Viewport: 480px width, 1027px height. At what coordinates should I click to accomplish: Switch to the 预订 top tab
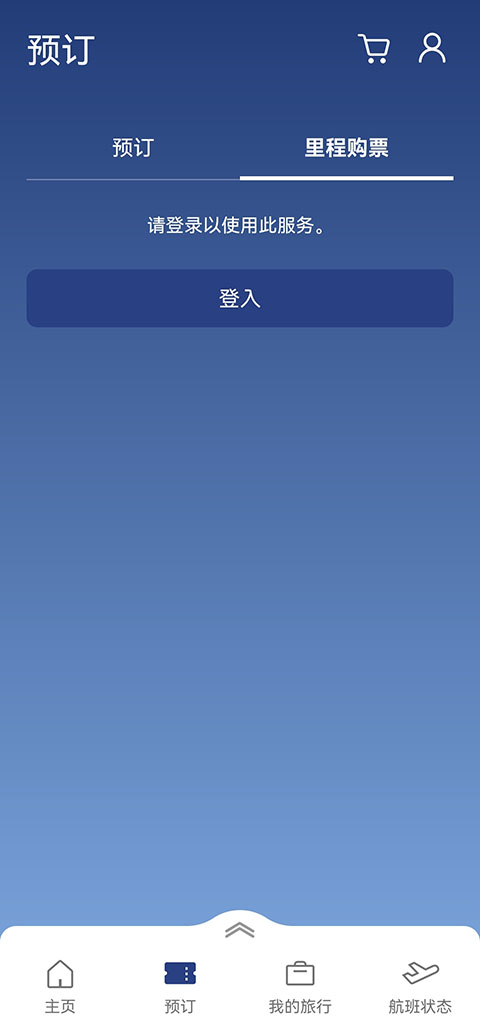pyautogui.click(x=133, y=148)
